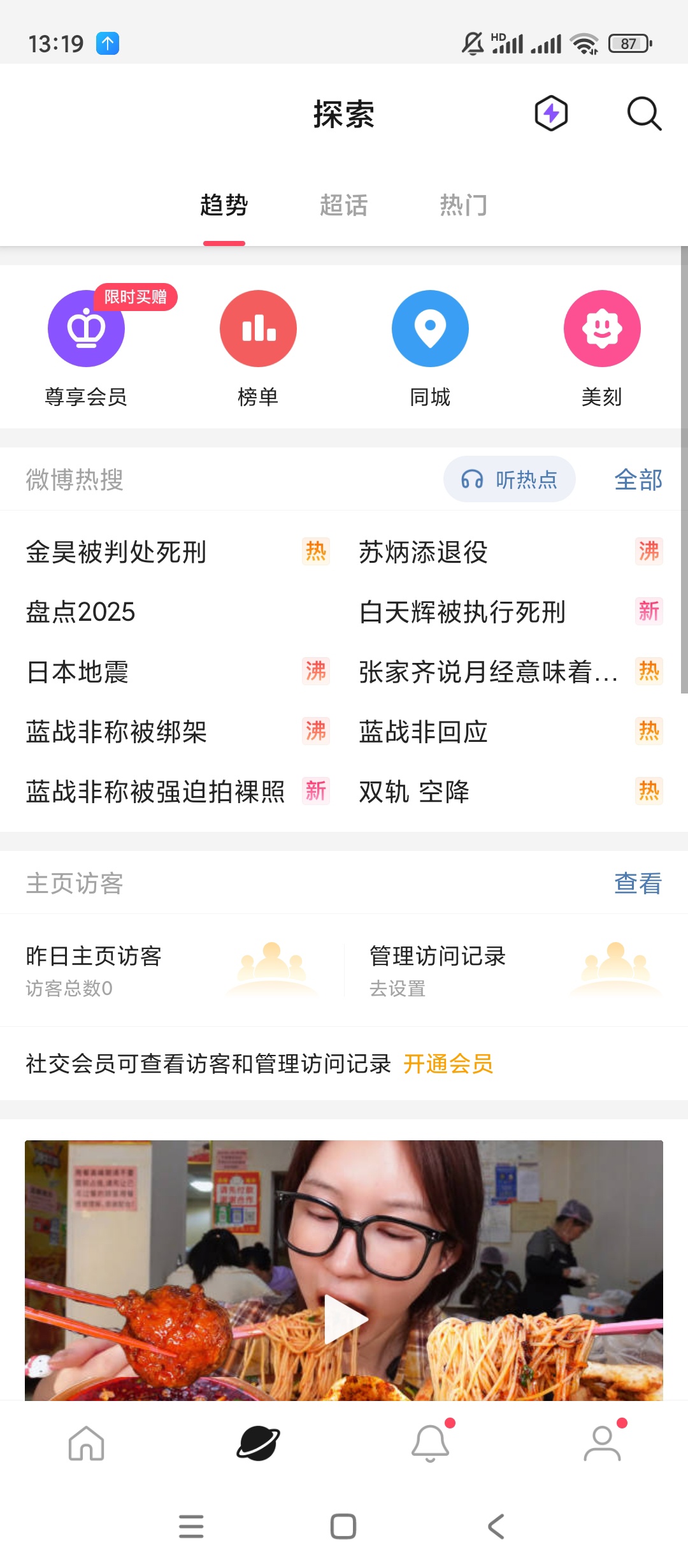Open hot search 日本地震
The image size is (688, 1568).
click(78, 672)
